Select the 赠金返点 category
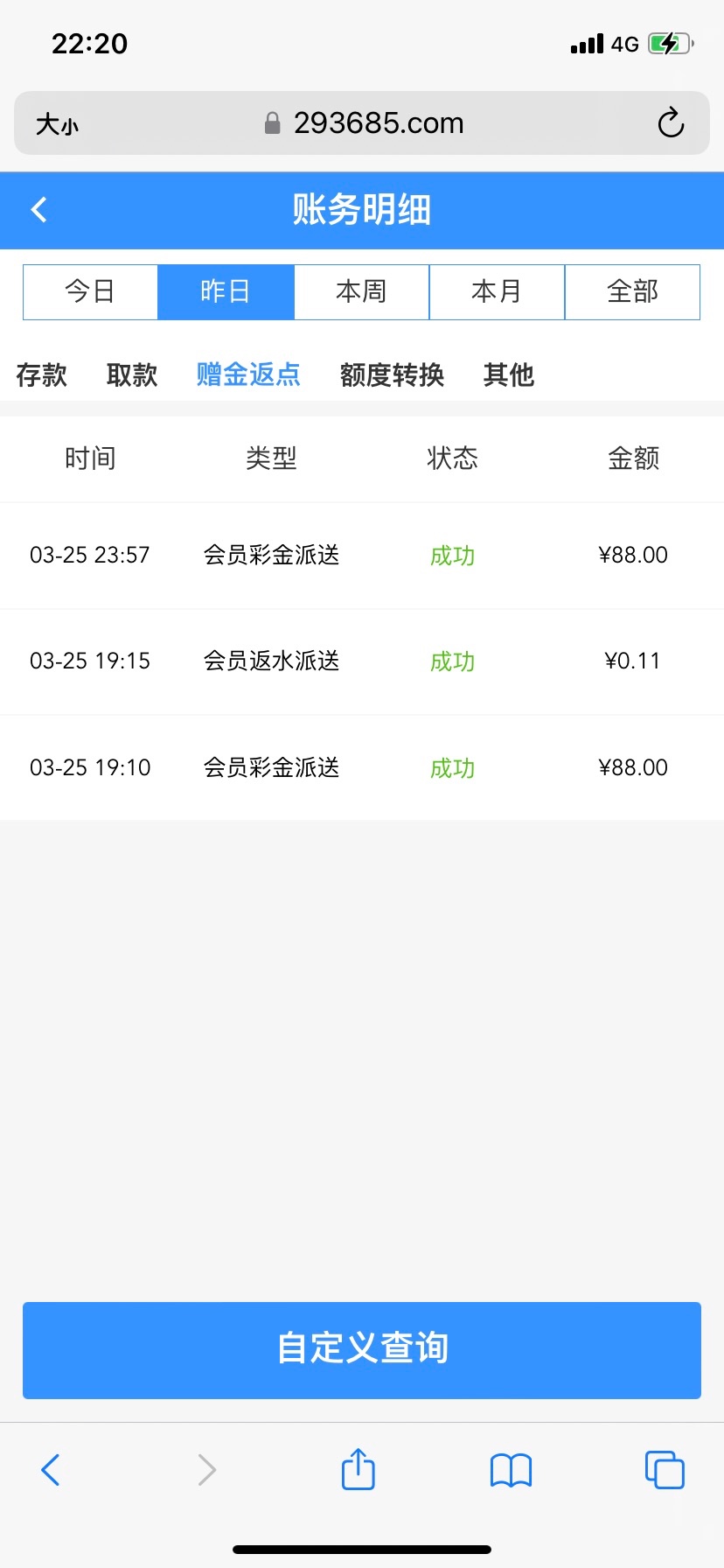The image size is (724, 1568). point(248,374)
